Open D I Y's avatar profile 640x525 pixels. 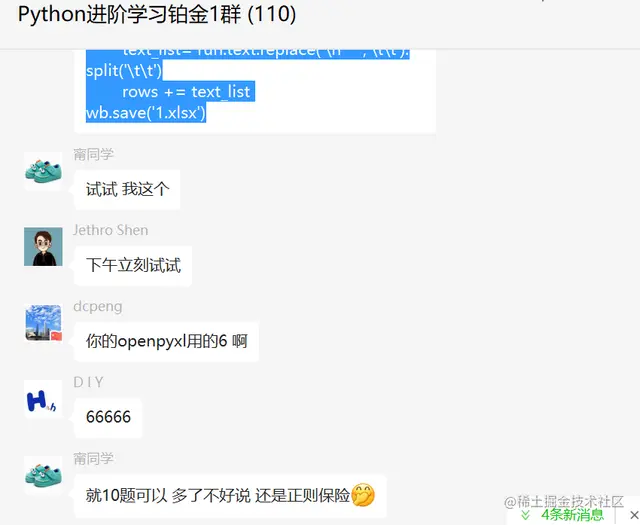[x=43, y=399]
